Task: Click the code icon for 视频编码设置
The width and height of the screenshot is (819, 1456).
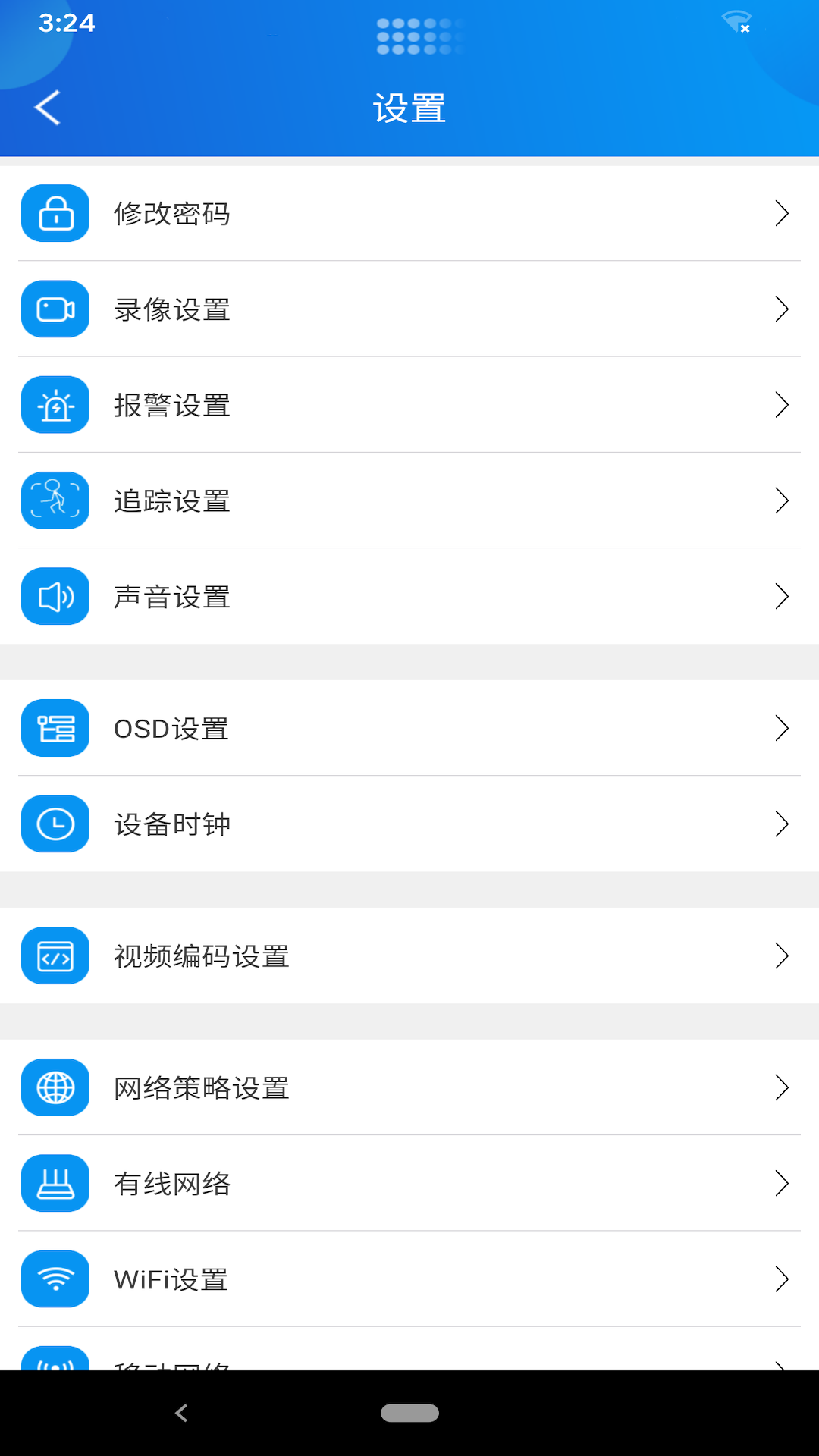Action: [55, 955]
